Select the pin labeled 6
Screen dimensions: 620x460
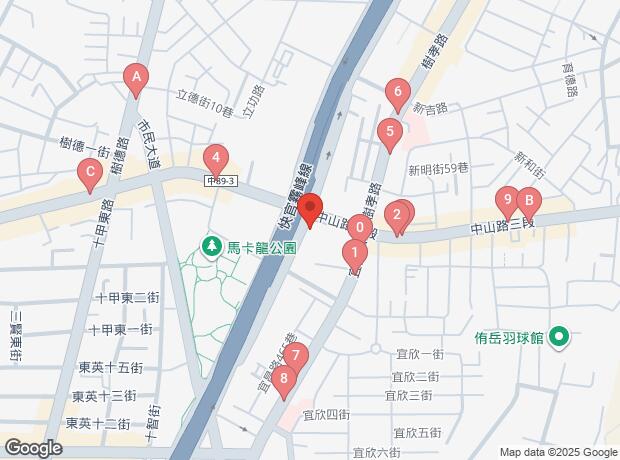click(x=397, y=94)
